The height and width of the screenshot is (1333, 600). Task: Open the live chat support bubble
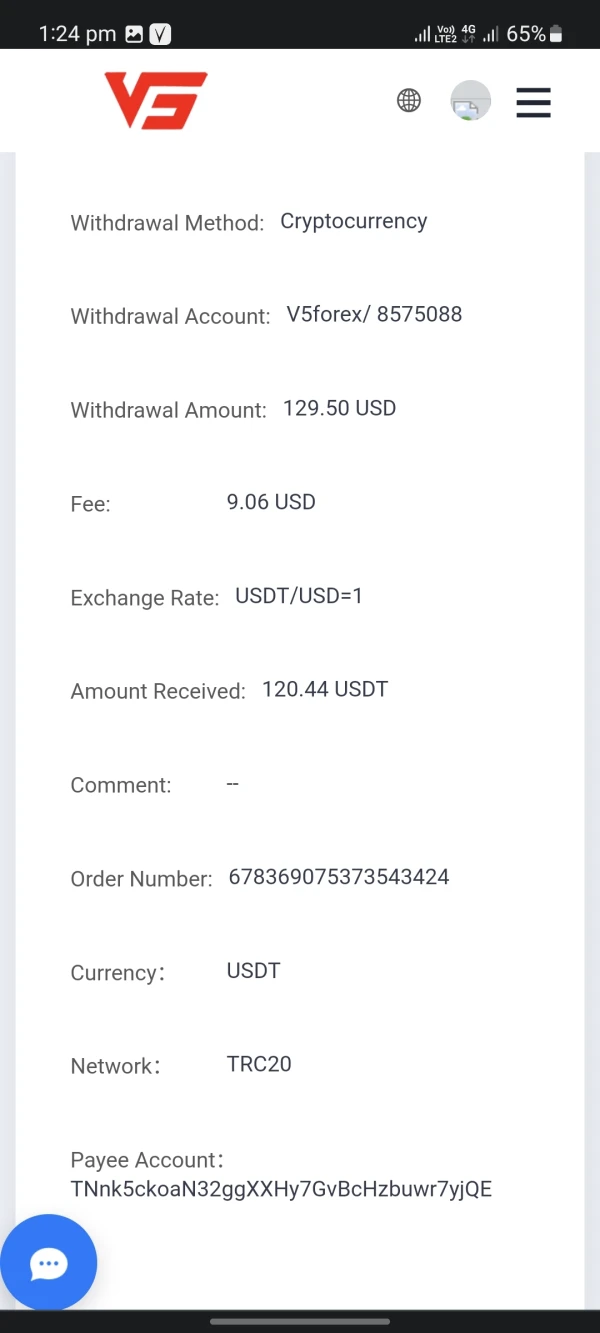click(x=48, y=1263)
